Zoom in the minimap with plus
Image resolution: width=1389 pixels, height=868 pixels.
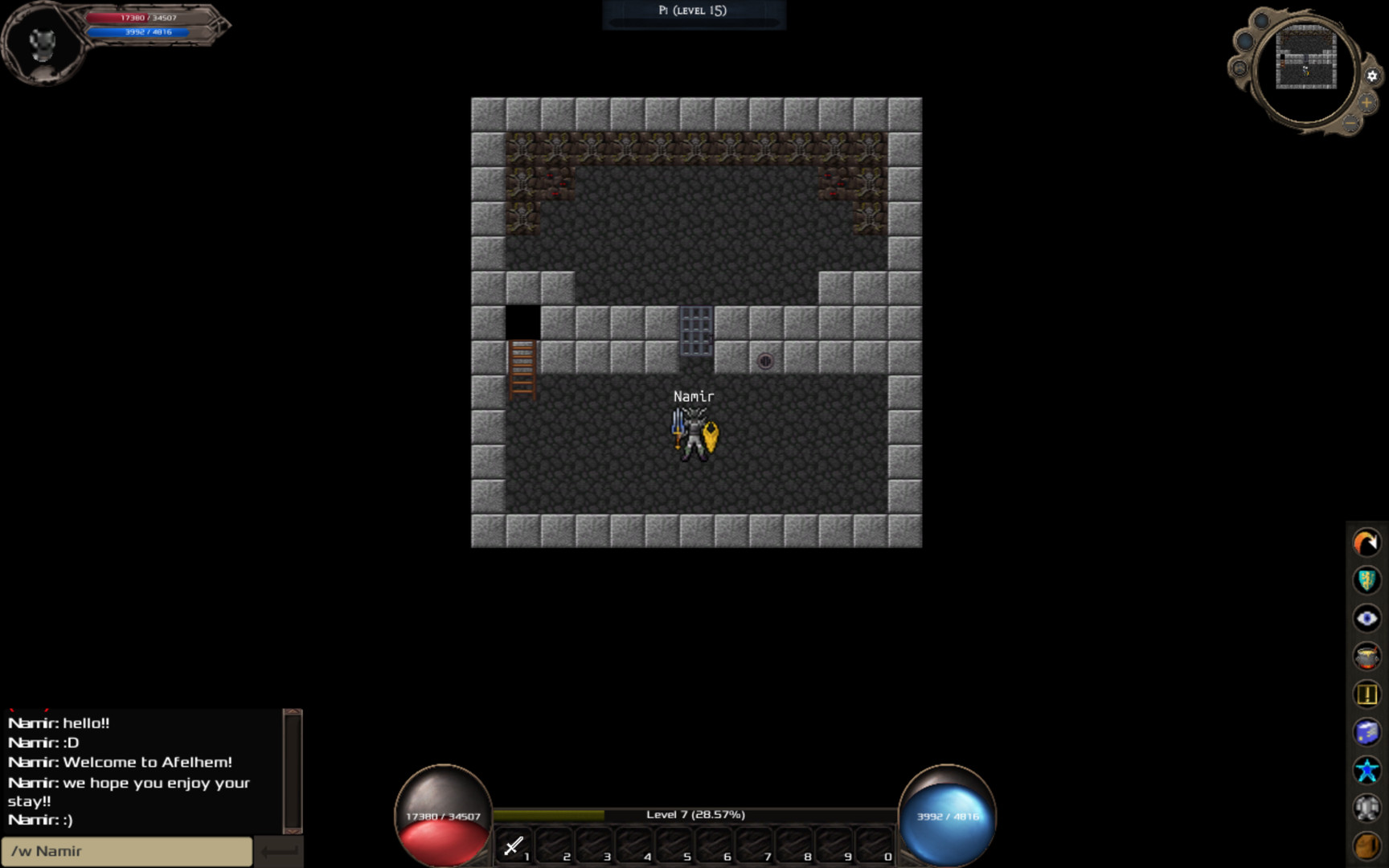tap(1366, 103)
